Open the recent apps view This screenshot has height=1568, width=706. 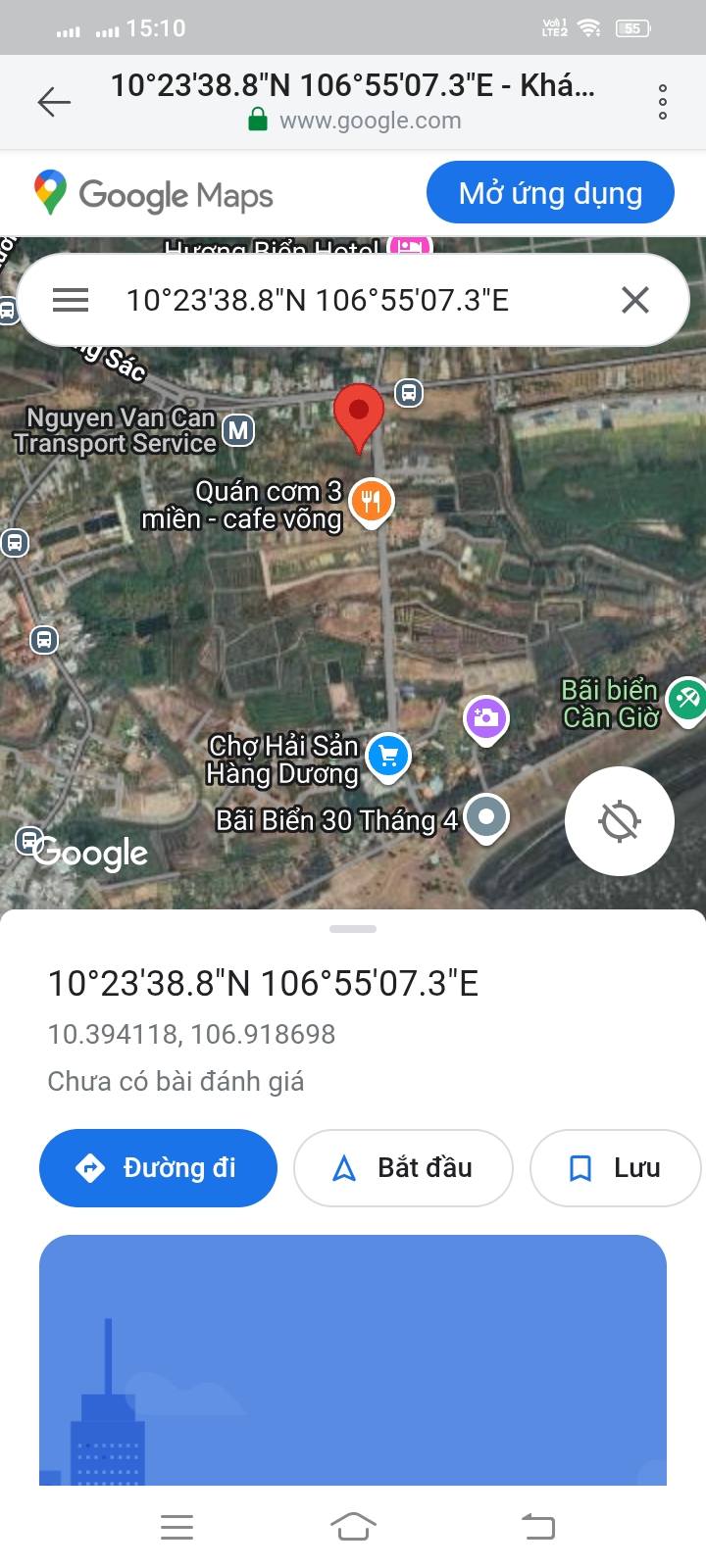(176, 1527)
